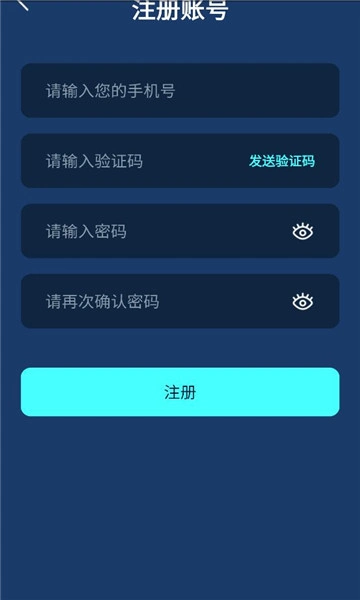Image resolution: width=360 pixels, height=600 pixels.
Task: Show password using eye icon in password field
Action: [303, 232]
